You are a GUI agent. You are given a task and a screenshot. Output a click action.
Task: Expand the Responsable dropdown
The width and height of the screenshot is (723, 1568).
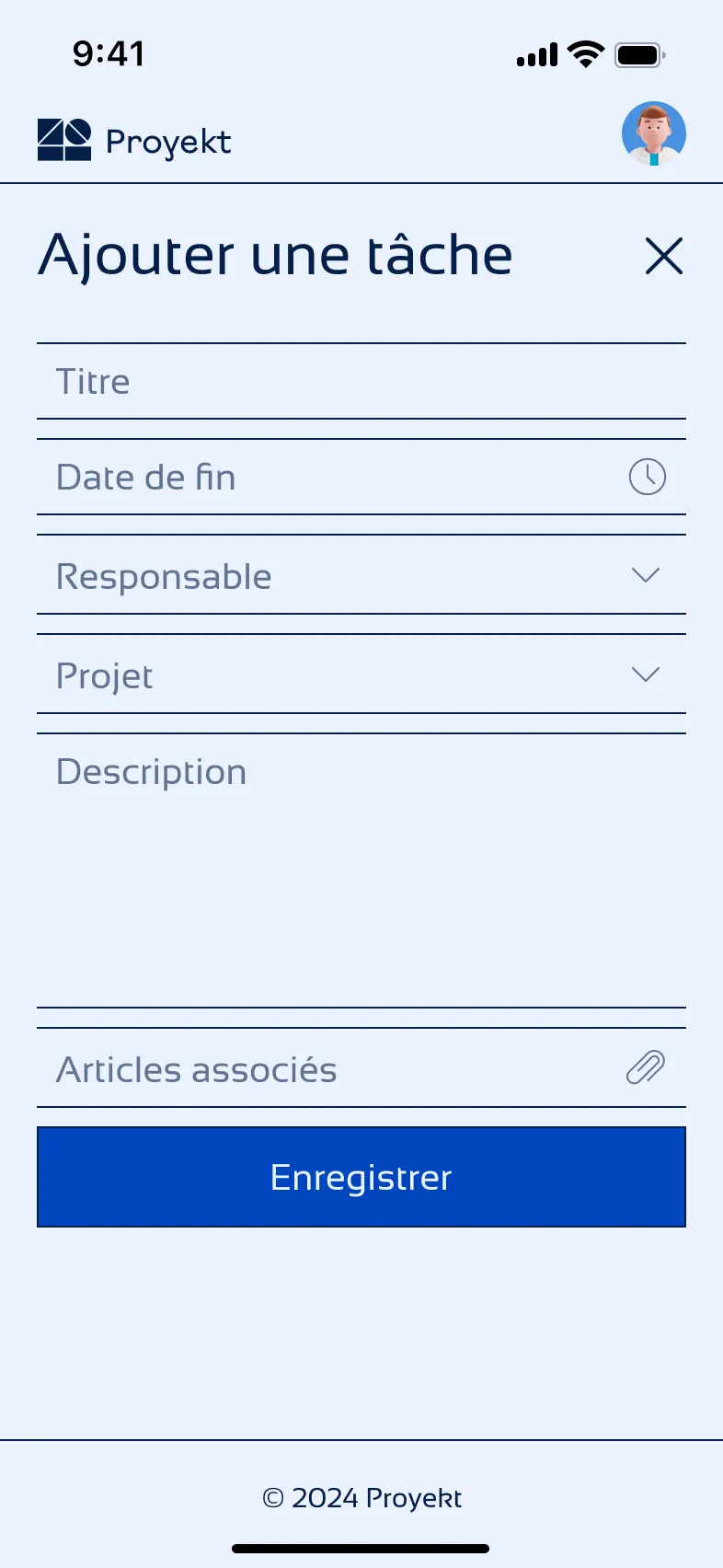(x=361, y=576)
